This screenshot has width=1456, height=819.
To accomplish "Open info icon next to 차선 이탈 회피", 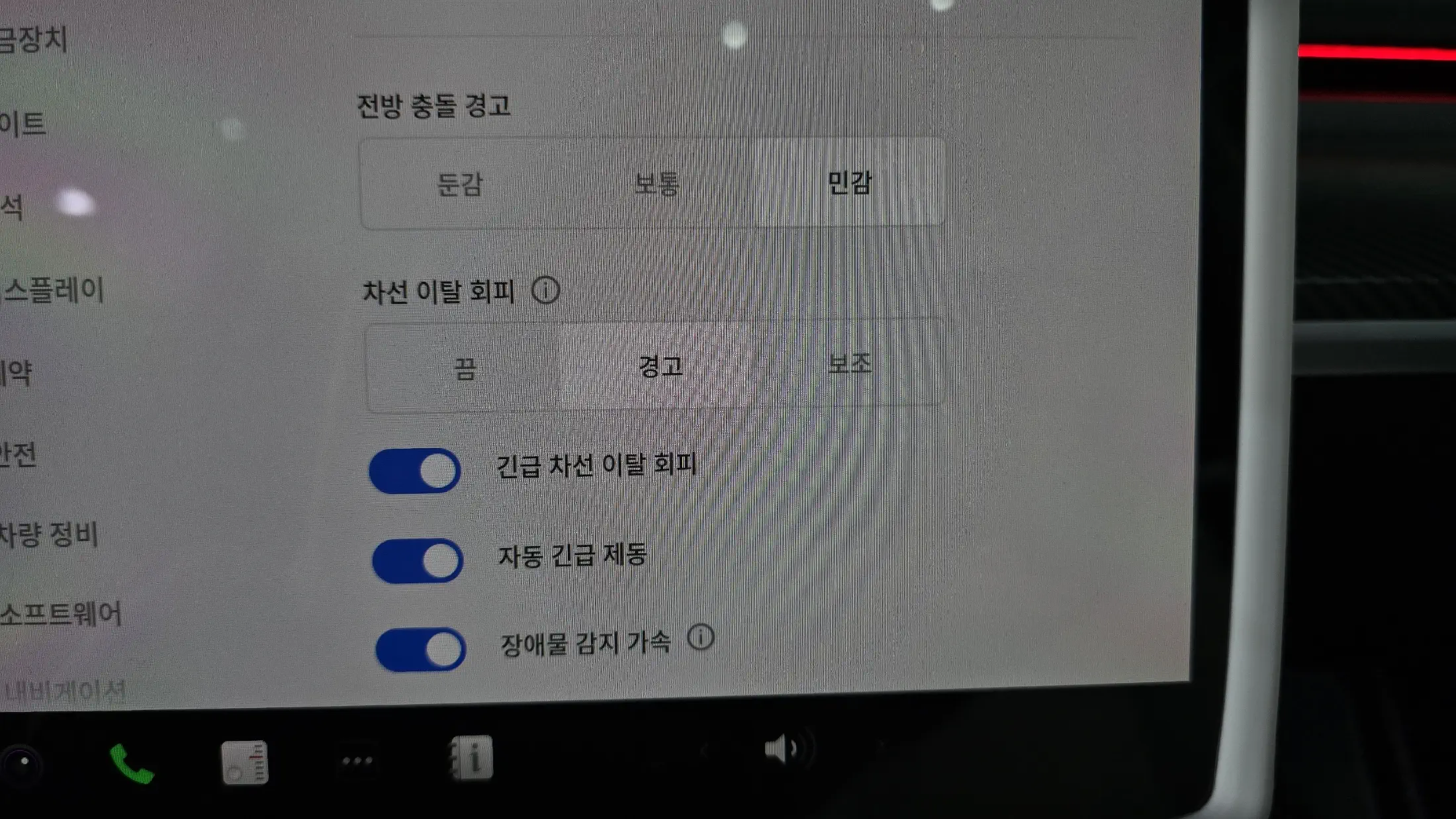I will click(546, 290).
